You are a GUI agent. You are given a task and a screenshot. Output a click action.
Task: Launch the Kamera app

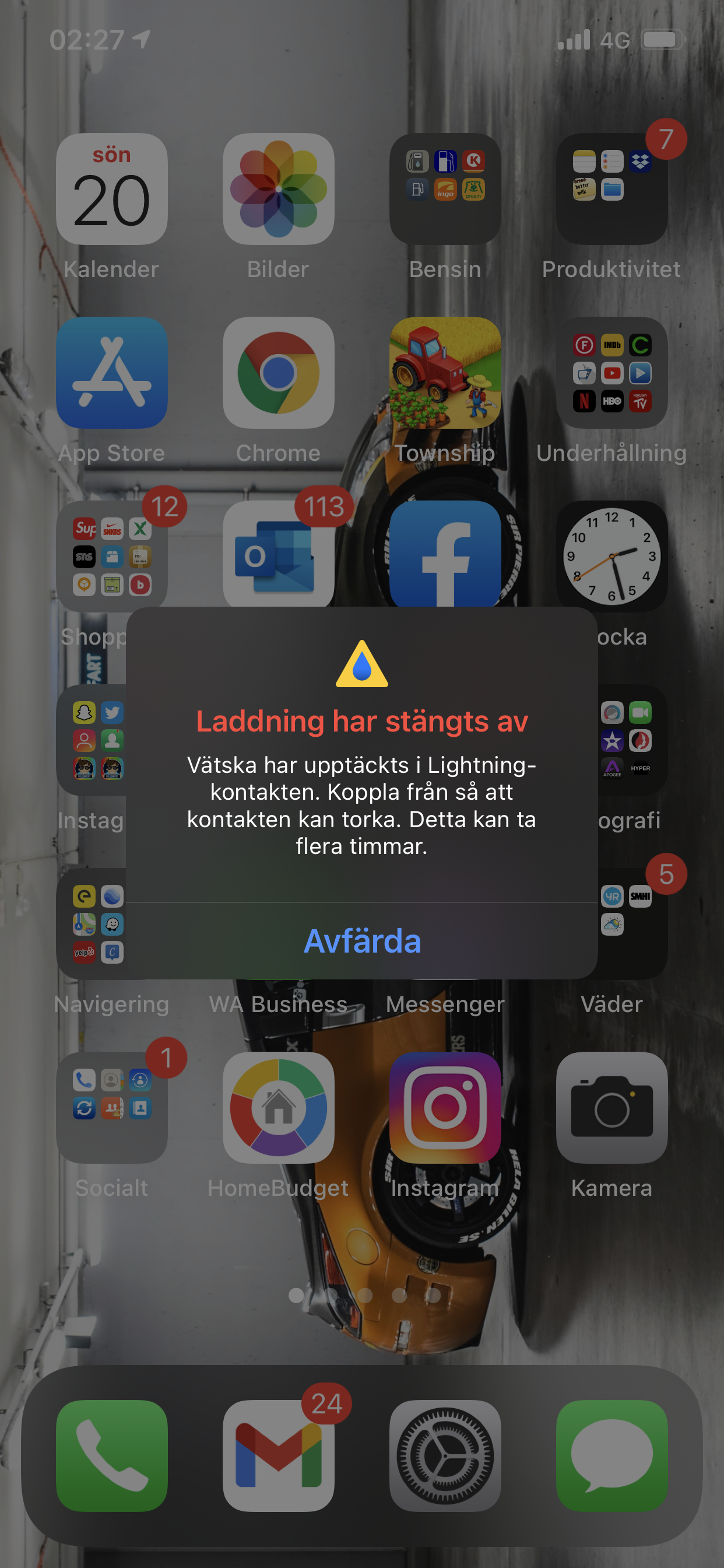[x=612, y=1108]
